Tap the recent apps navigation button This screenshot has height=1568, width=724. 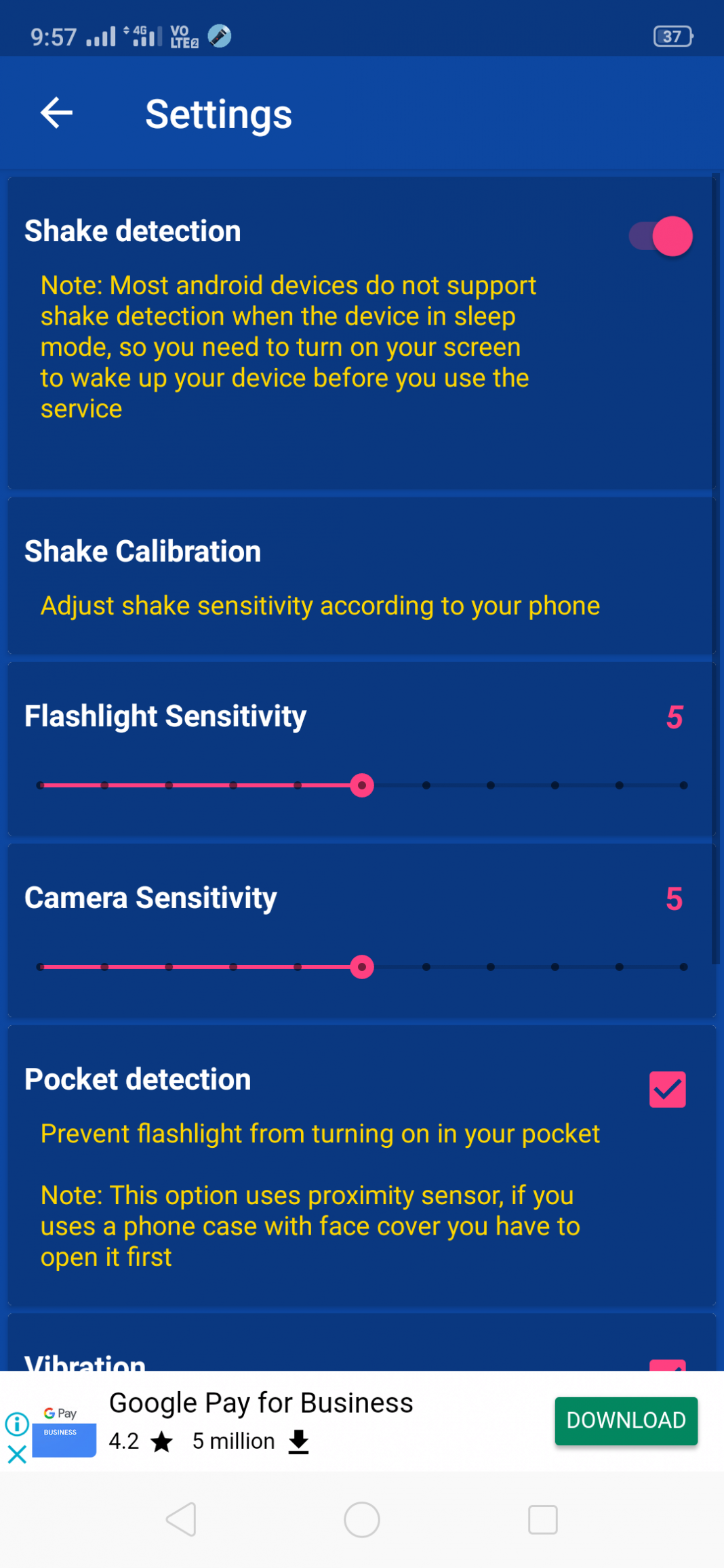542,1520
